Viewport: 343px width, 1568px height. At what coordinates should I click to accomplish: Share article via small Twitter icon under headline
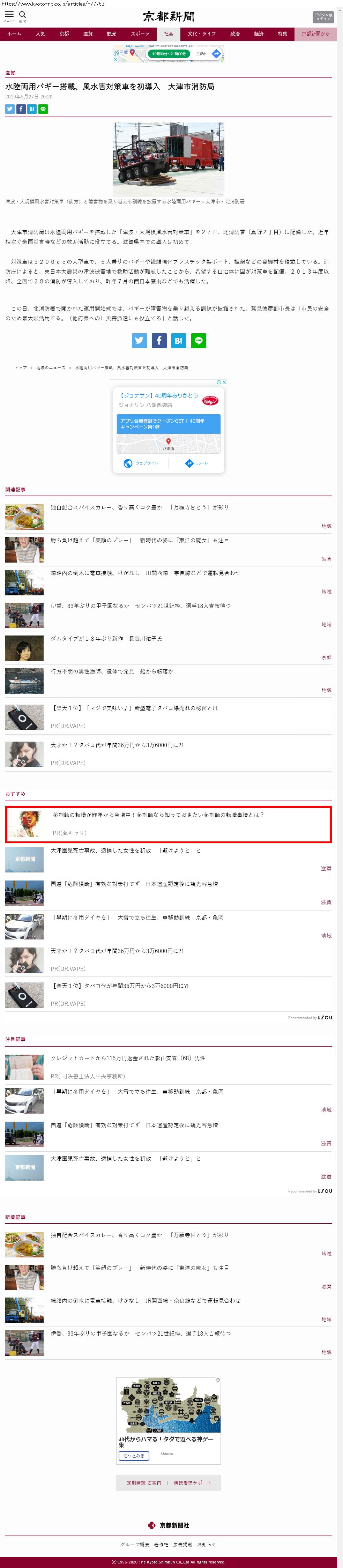point(10,109)
